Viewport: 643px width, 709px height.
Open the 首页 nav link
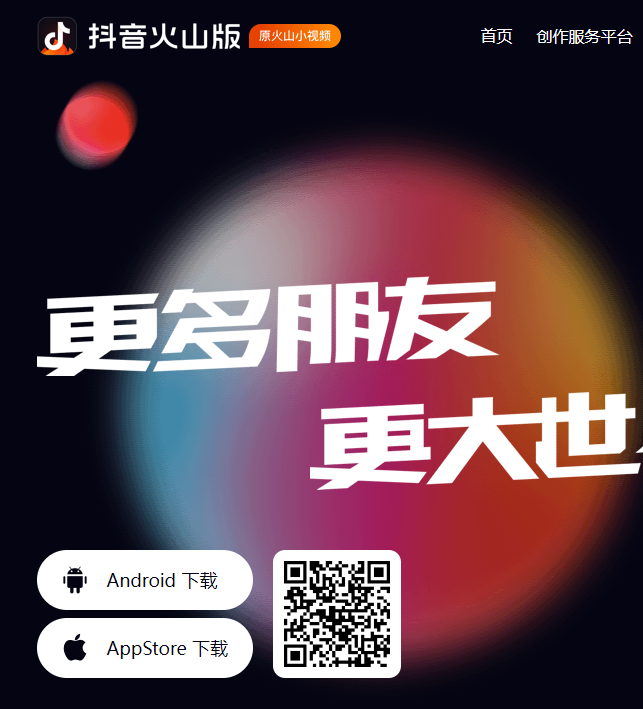point(496,37)
